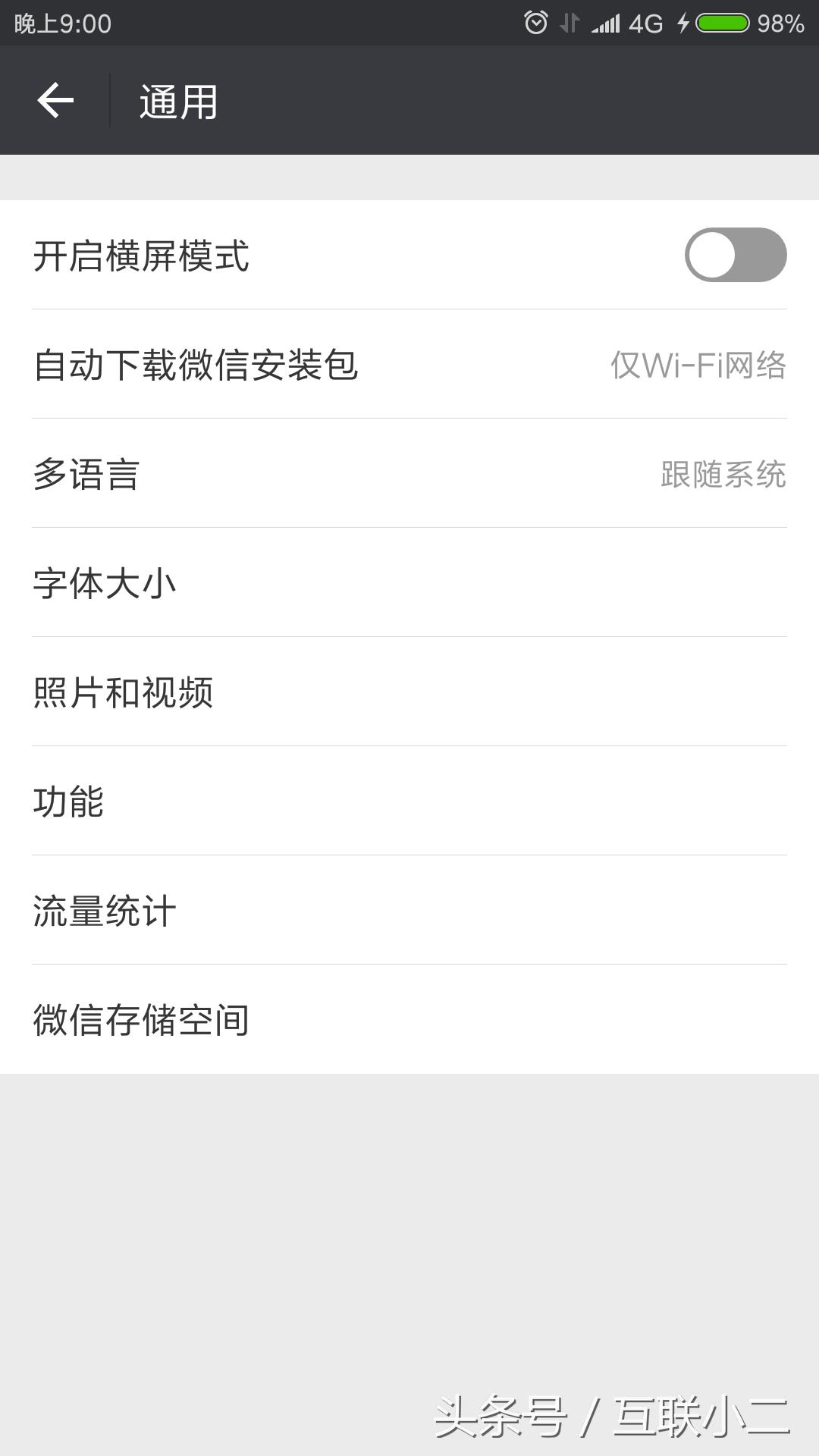
Task: Tap the 跟随系统 language value text
Action: [722, 475]
